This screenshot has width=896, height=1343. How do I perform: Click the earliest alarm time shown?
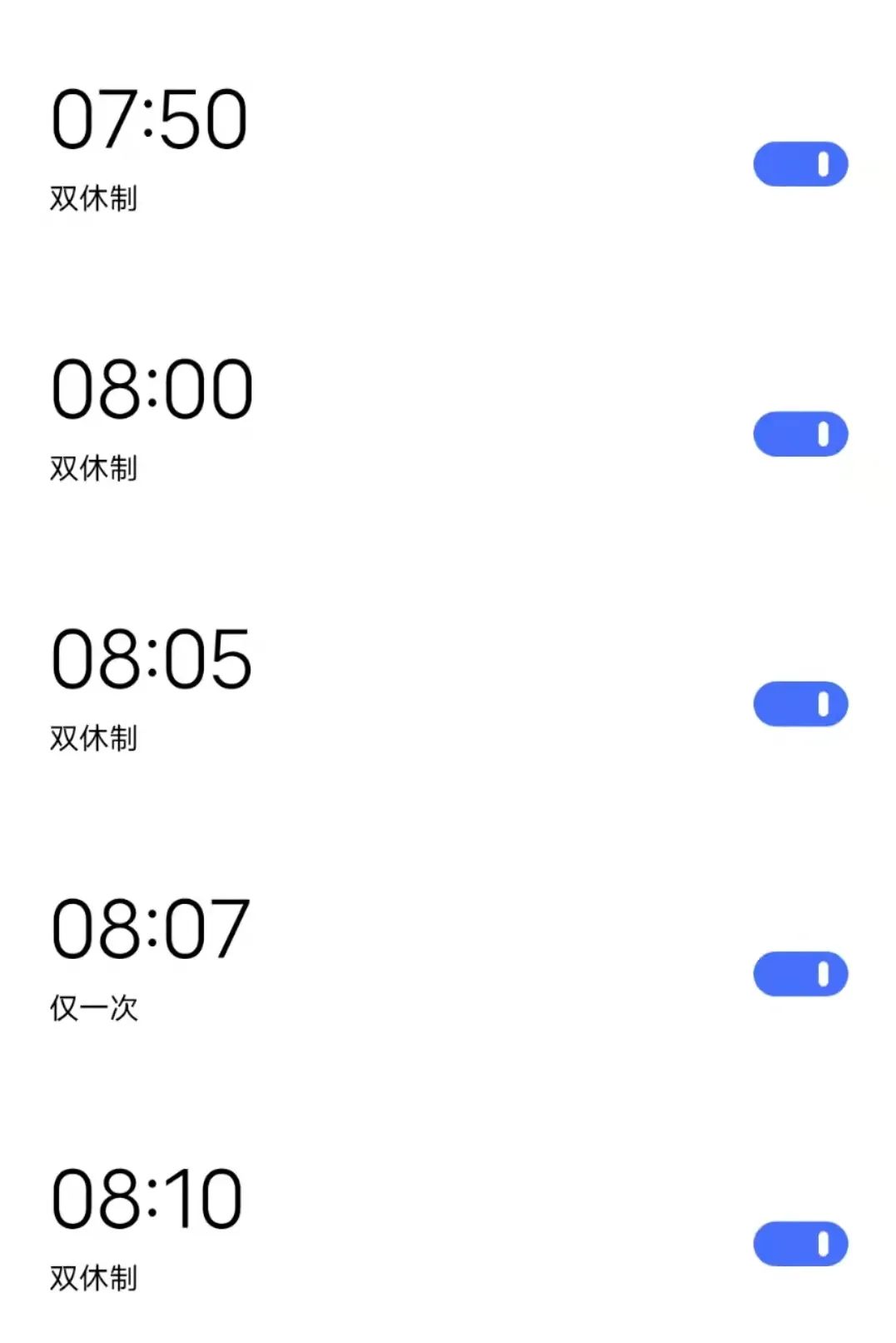(x=148, y=119)
